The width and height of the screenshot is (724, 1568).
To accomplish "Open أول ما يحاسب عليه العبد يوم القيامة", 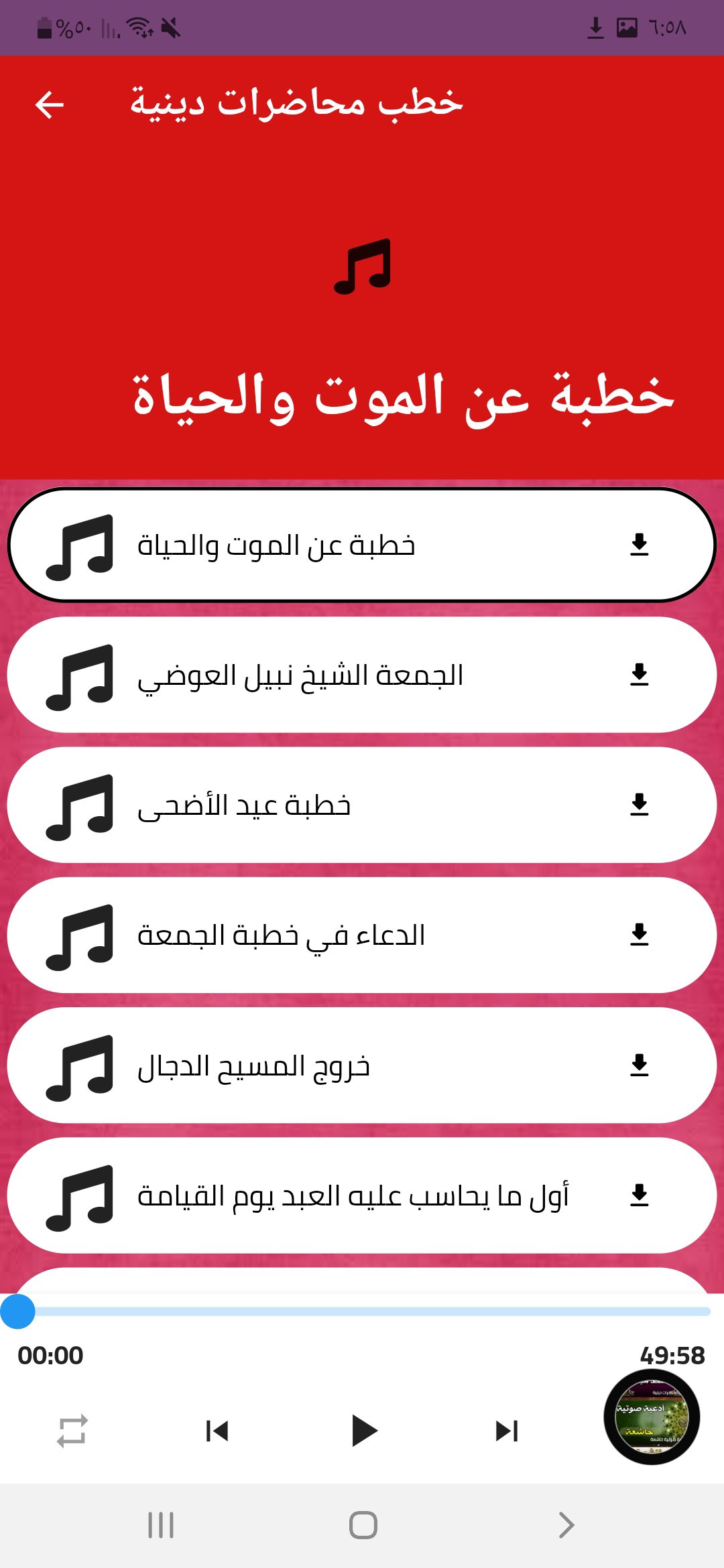I will [353, 1195].
